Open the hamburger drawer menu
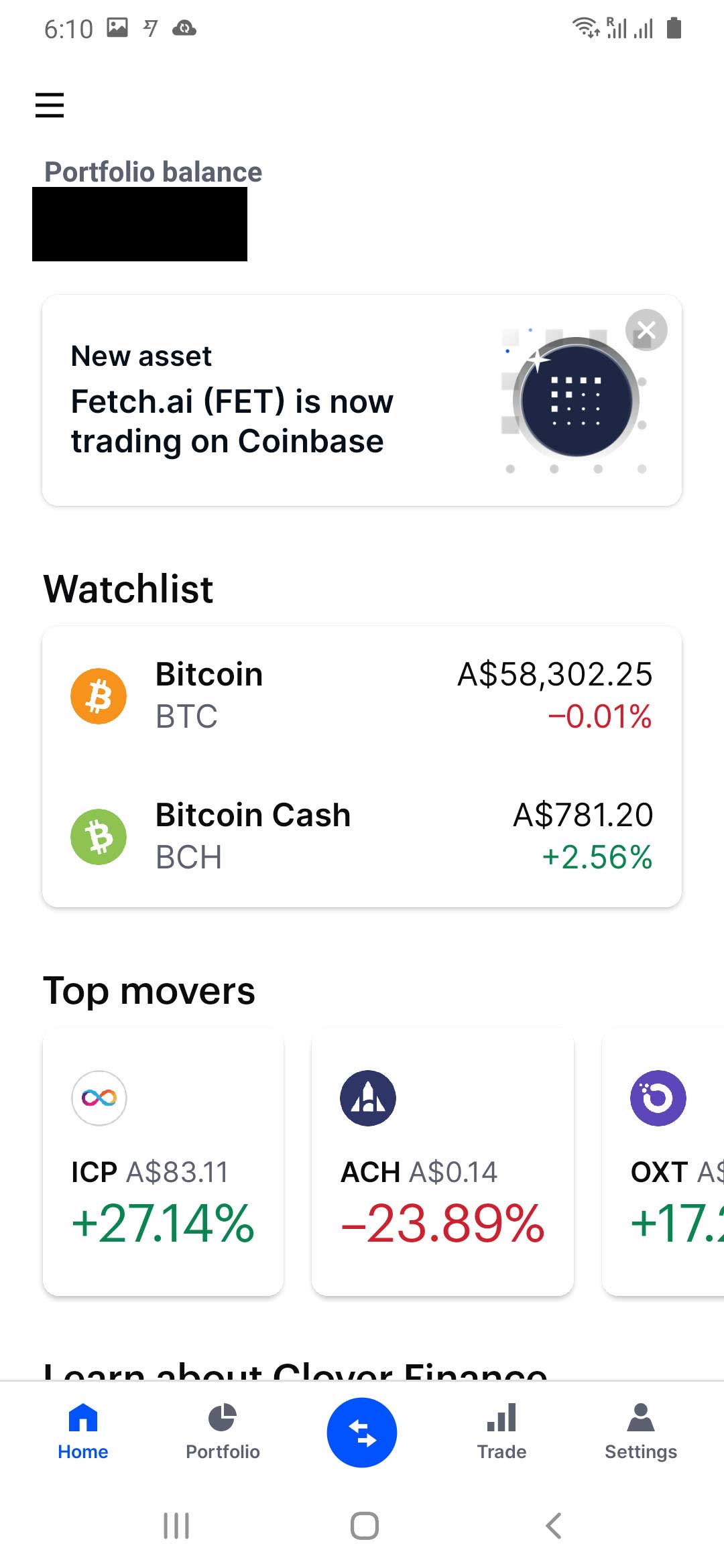The image size is (724, 1568). 50,105
